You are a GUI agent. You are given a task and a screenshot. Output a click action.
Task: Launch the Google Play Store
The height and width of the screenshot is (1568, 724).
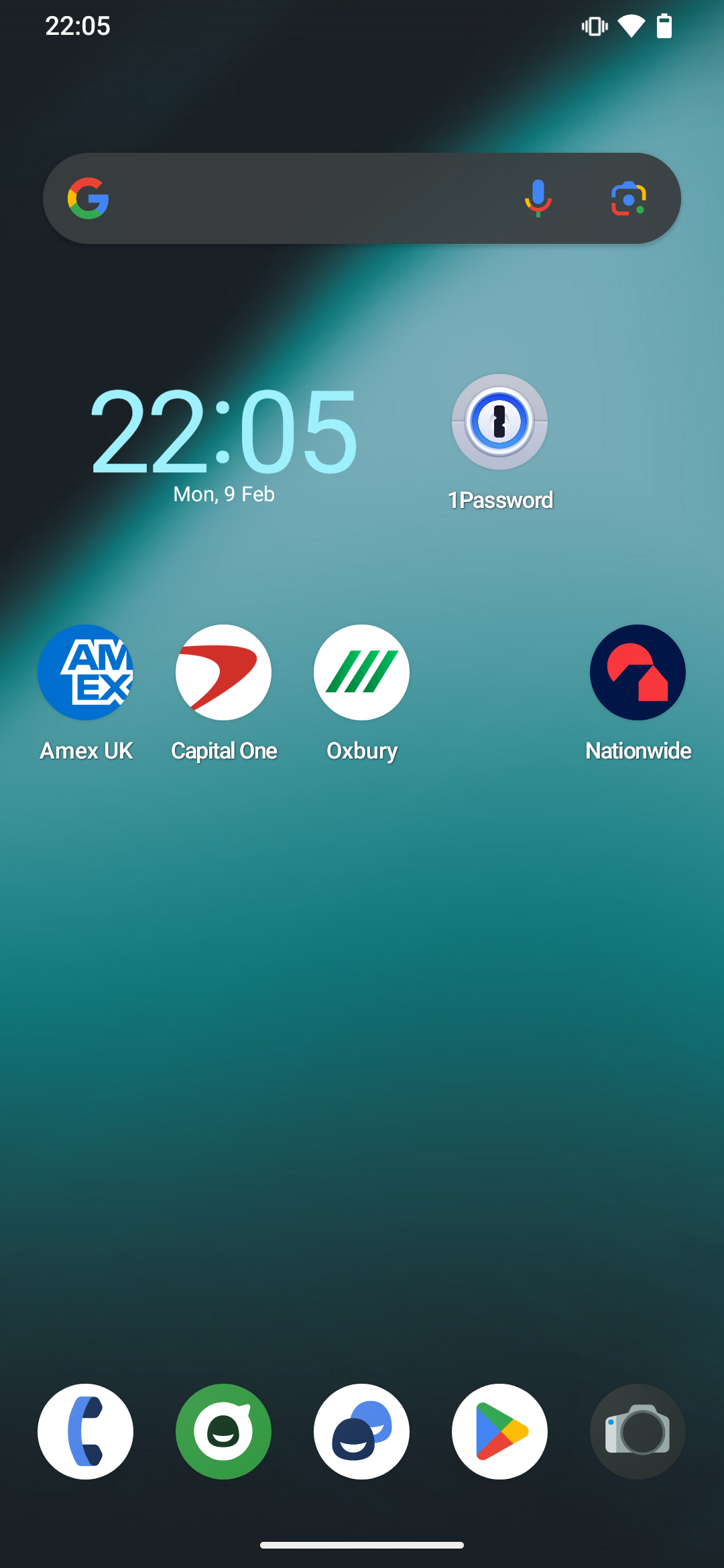[499, 1431]
